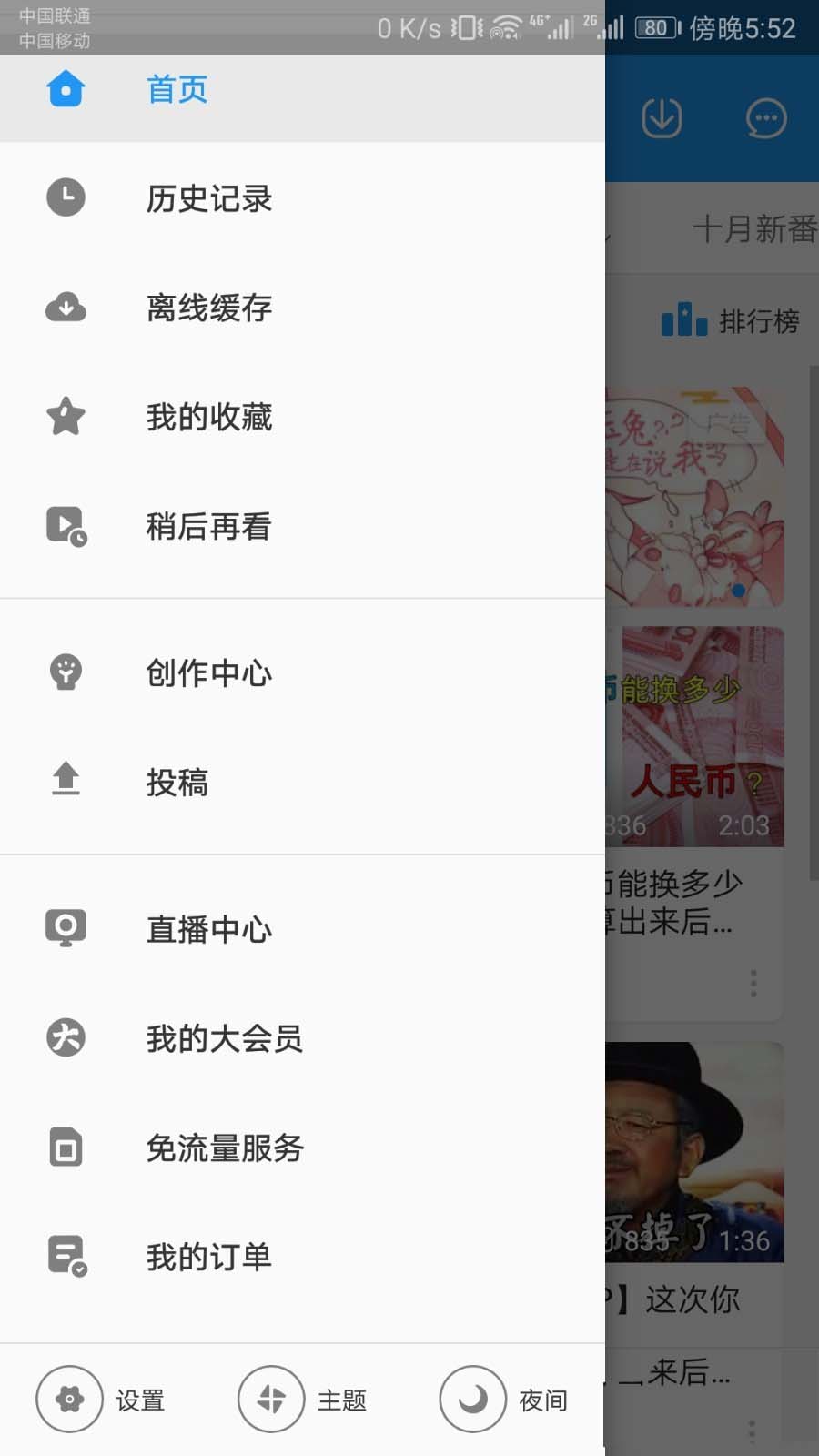The image size is (819, 1456).
Task: Go to 我的收藏 favorites
Action: tap(209, 417)
